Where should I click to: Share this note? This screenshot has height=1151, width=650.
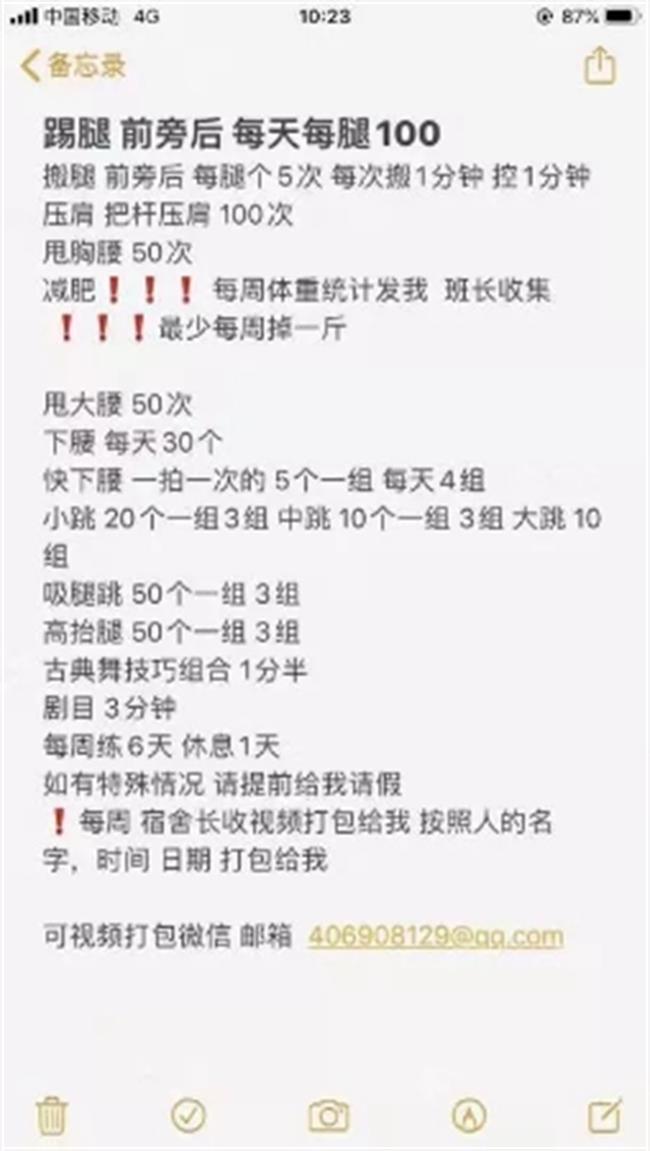[x=598, y=66]
